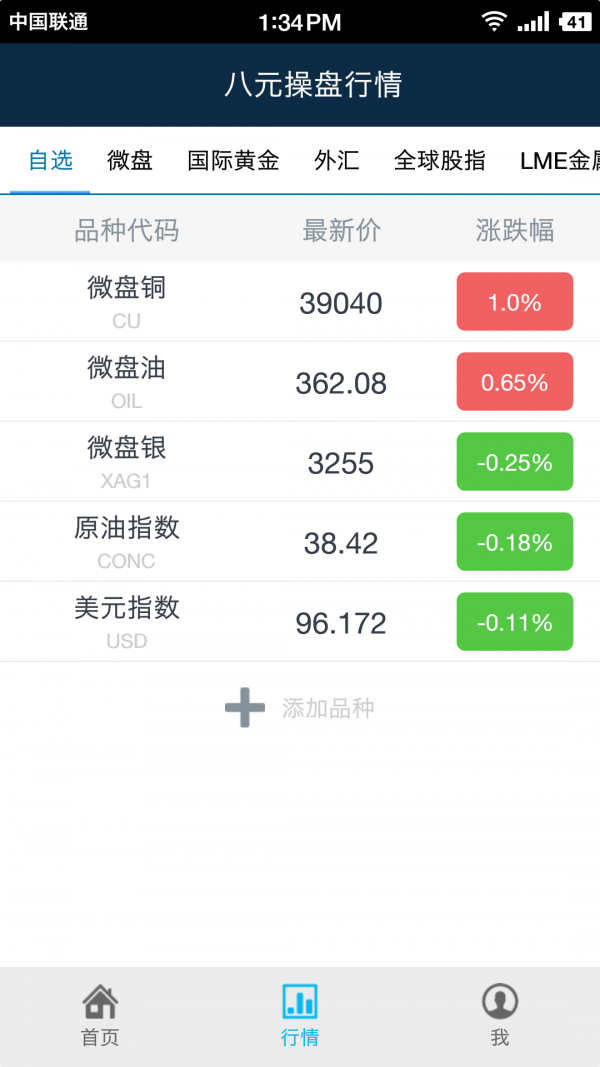Open the 美元指数 USD row
The image size is (600, 1067).
point(300,622)
